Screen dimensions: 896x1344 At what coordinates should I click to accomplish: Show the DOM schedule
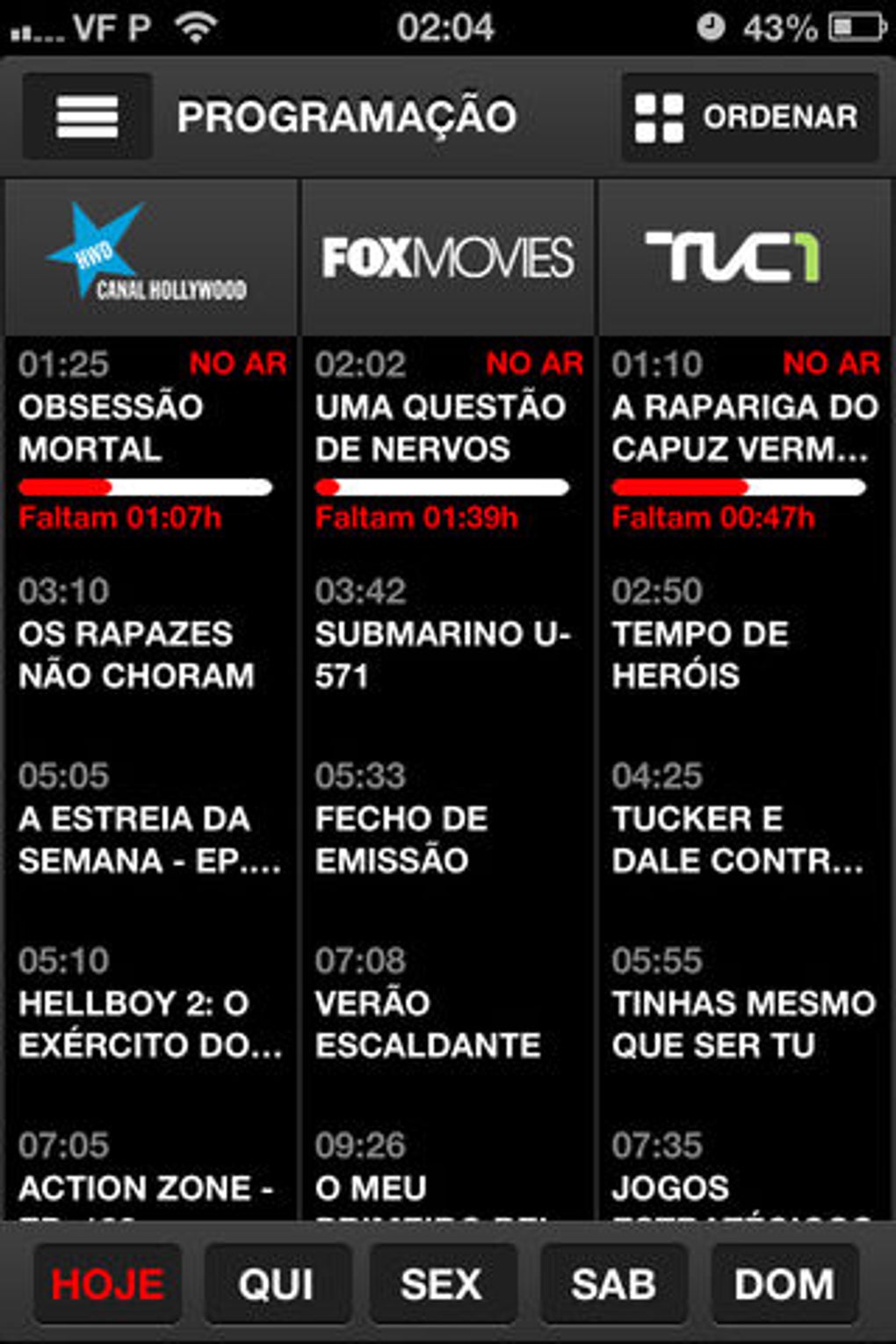tap(784, 1284)
